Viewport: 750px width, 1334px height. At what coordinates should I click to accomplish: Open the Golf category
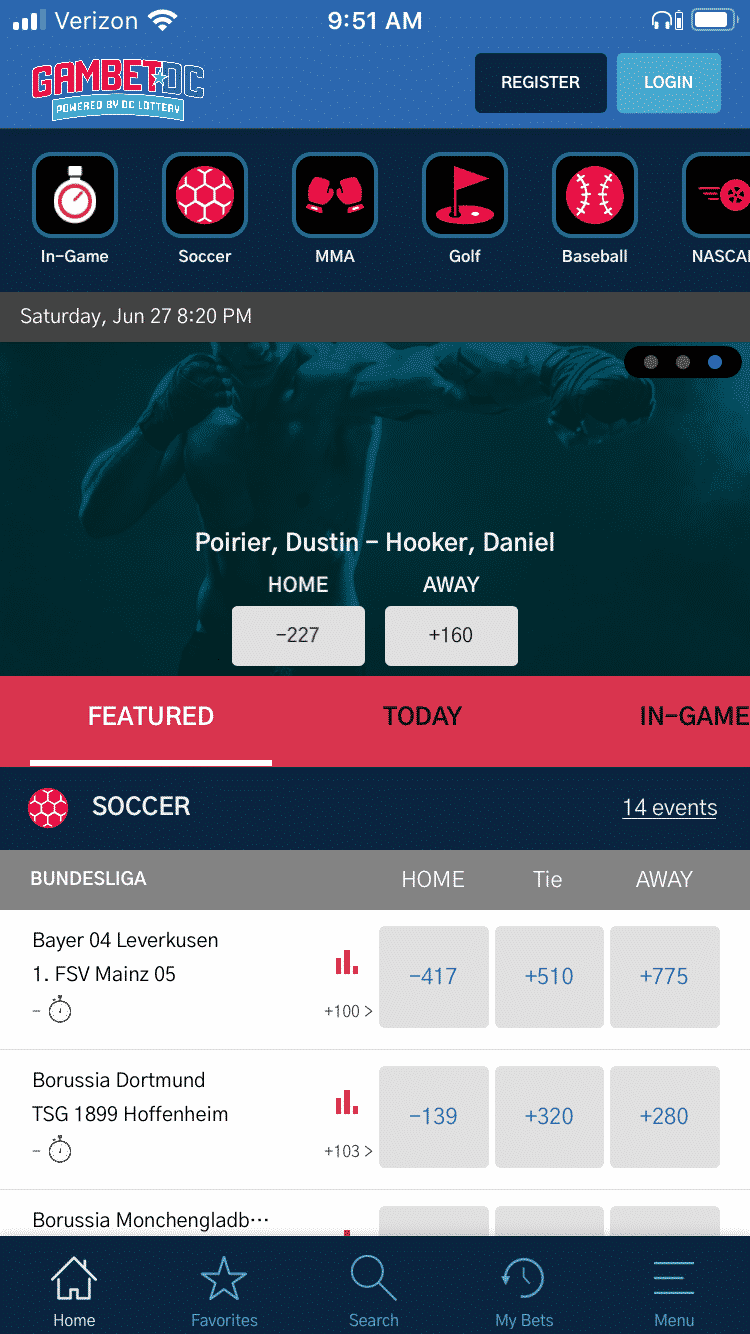click(465, 209)
